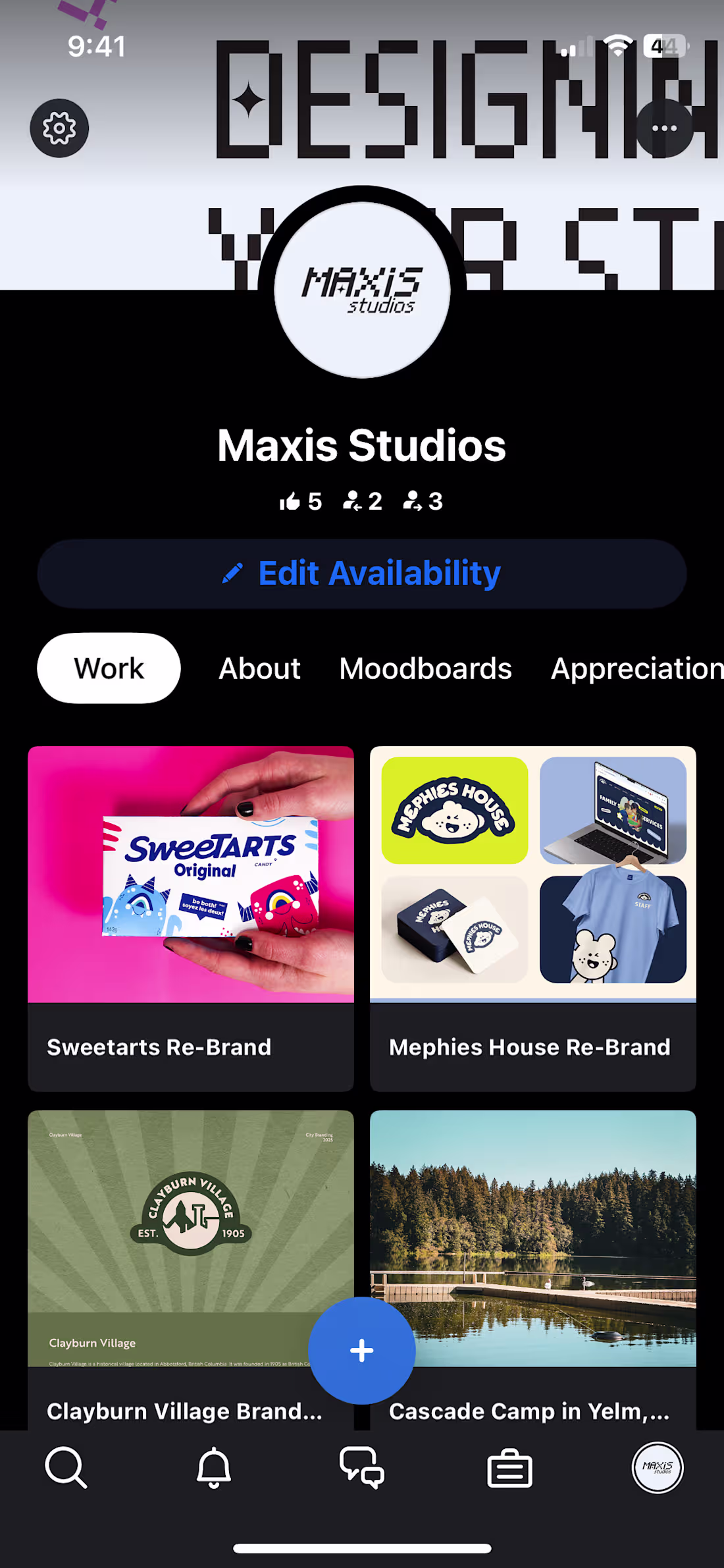Viewport: 724px width, 1568px height.
Task: Open the search icon in bottom navigation
Action: tap(65, 1467)
